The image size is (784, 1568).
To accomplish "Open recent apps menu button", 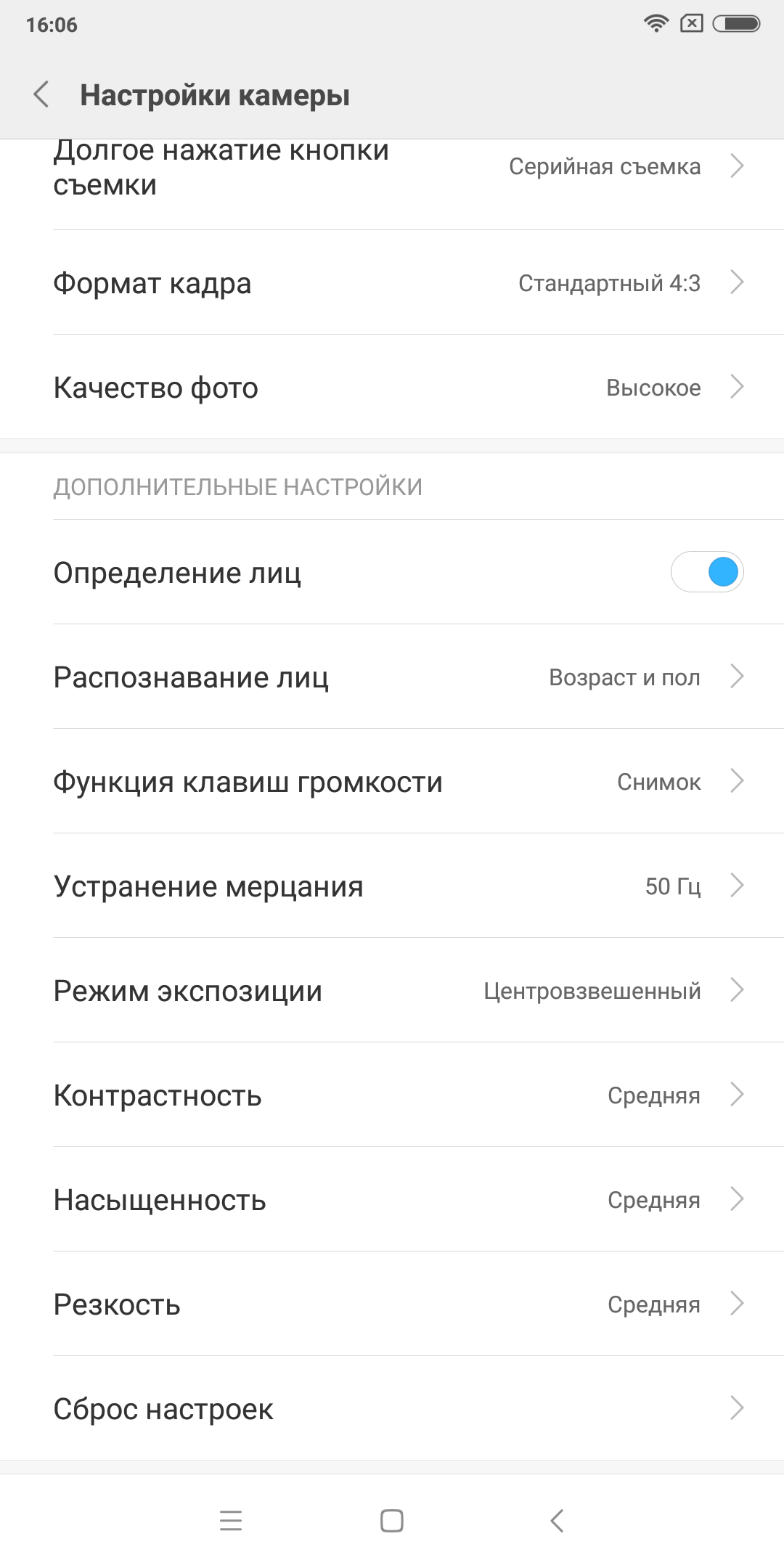I will (231, 1520).
